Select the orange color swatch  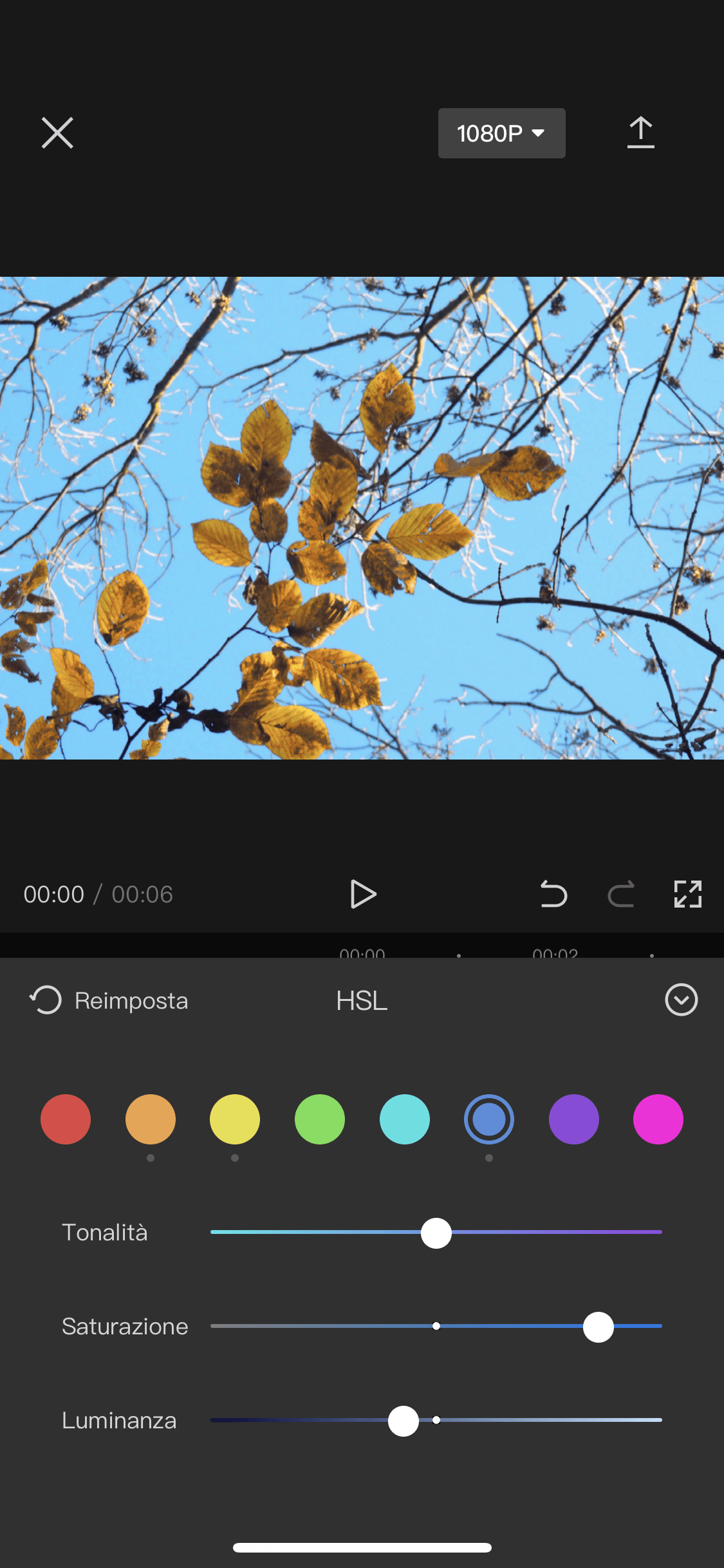(x=151, y=1119)
